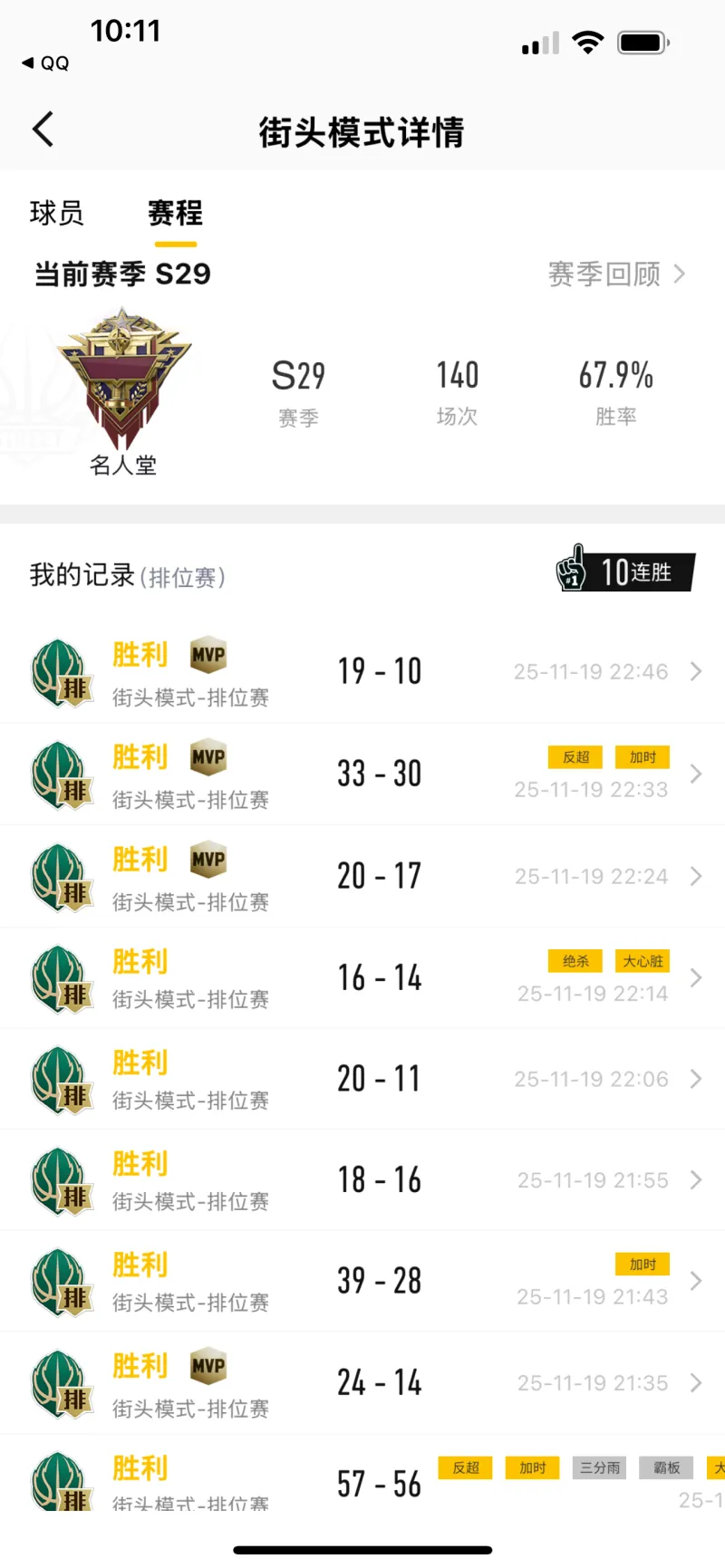The width and height of the screenshot is (725, 1568).
Task: Select the 赛程 tab
Action: (x=175, y=214)
